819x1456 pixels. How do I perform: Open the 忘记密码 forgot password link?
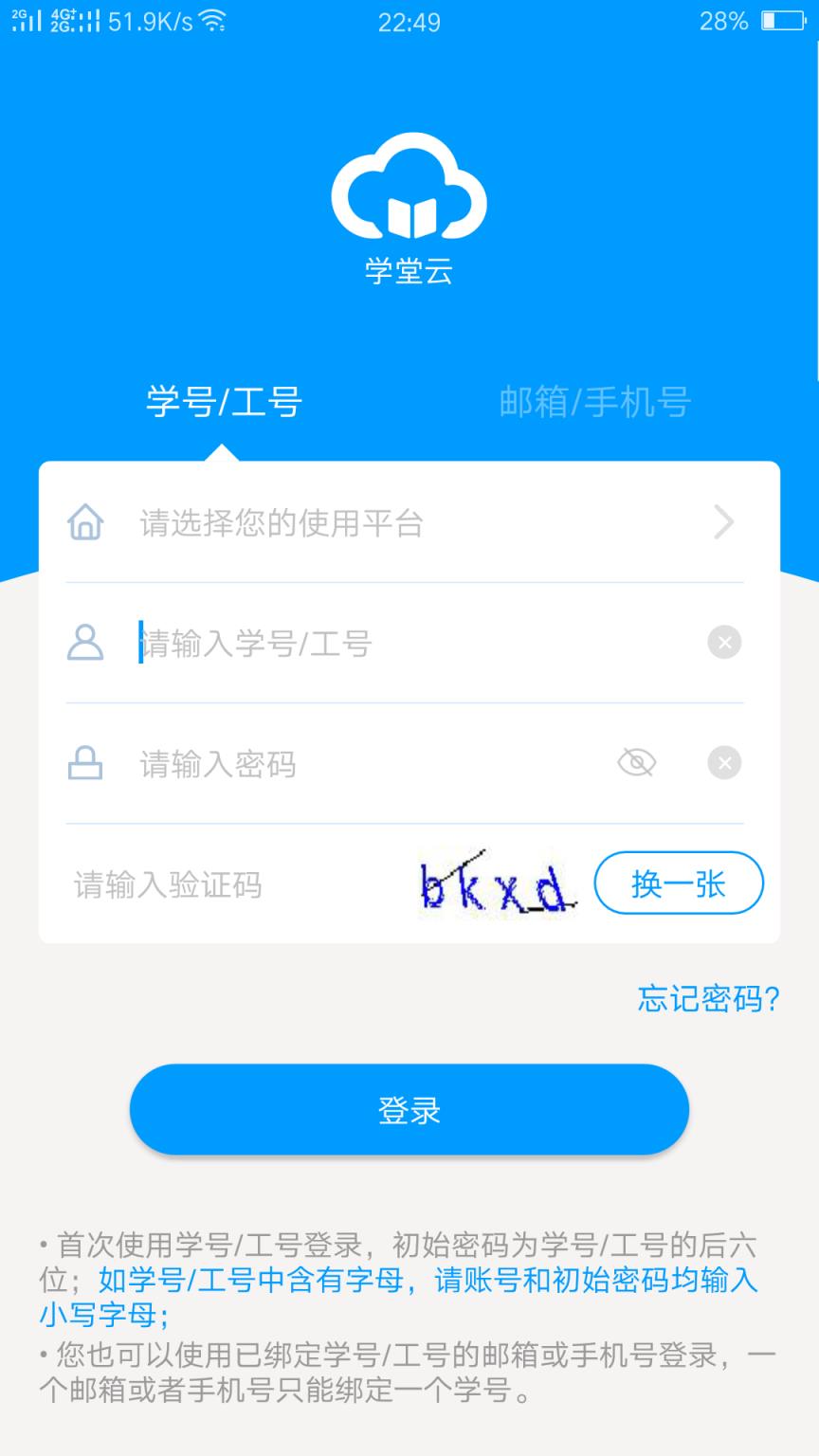pyautogui.click(x=706, y=1000)
